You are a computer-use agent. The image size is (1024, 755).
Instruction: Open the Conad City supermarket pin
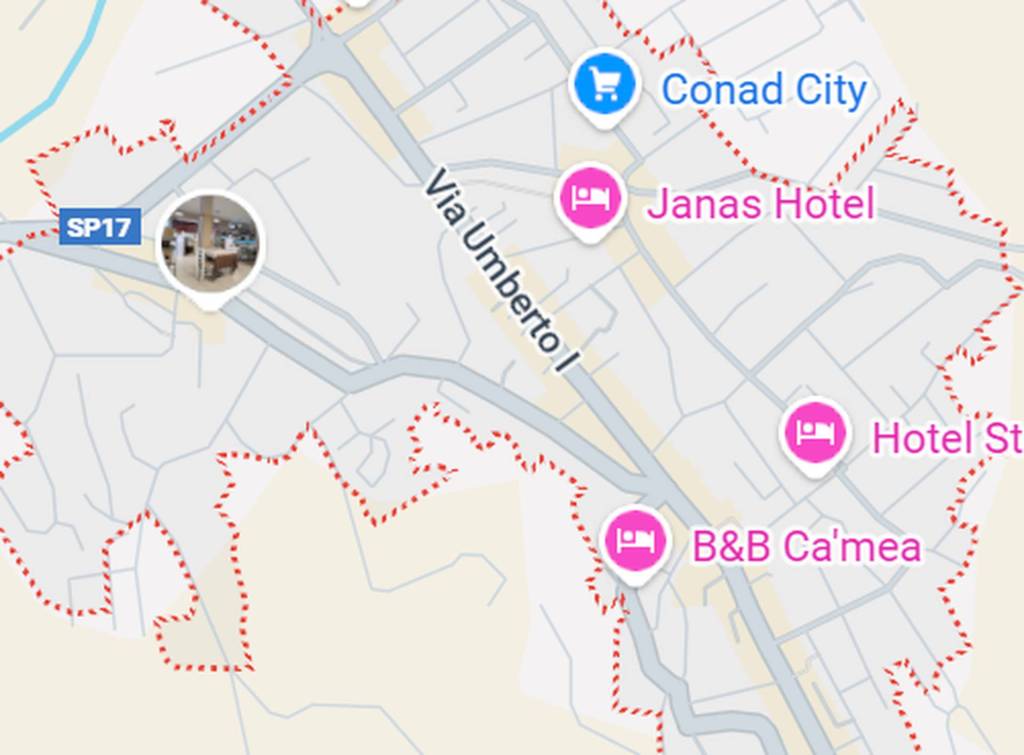tap(604, 86)
